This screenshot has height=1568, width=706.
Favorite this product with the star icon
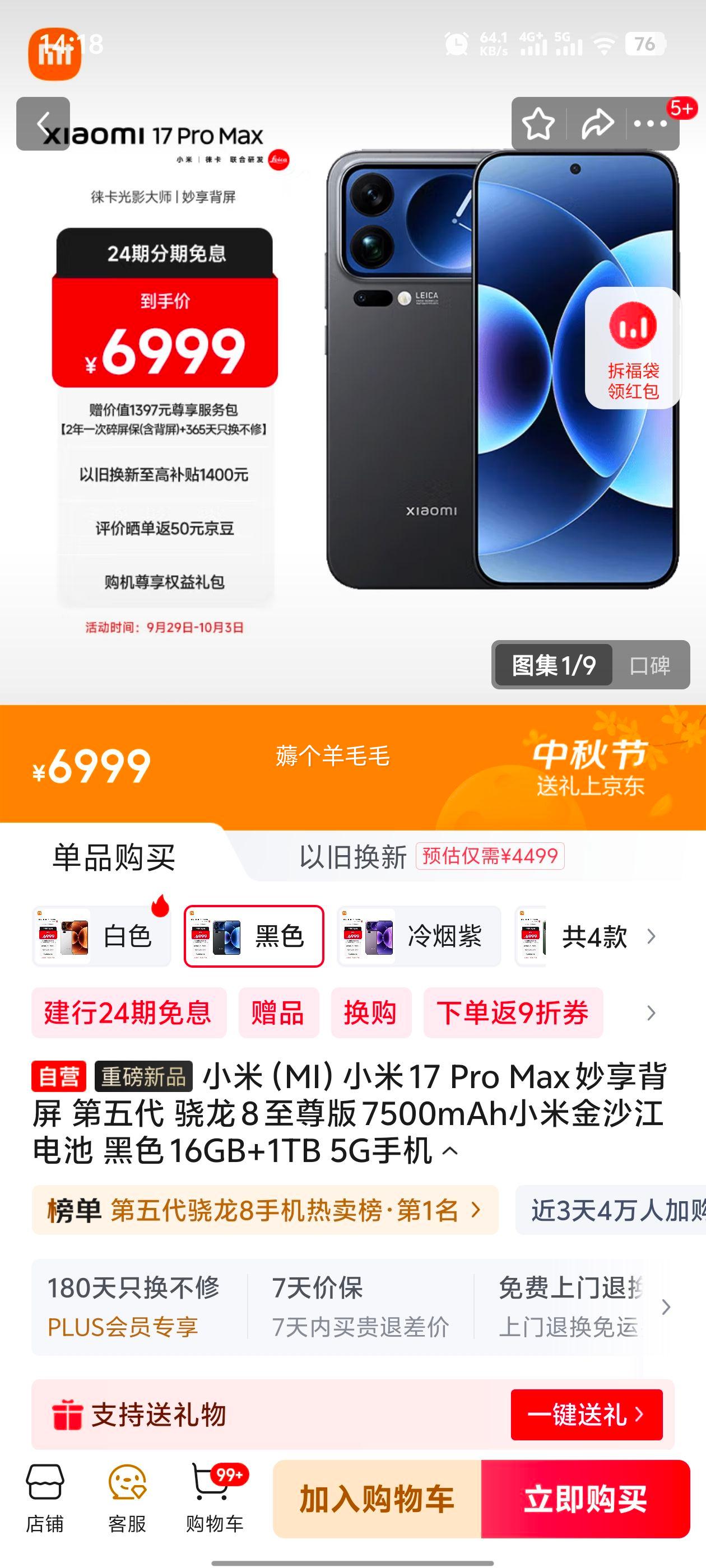tap(538, 124)
